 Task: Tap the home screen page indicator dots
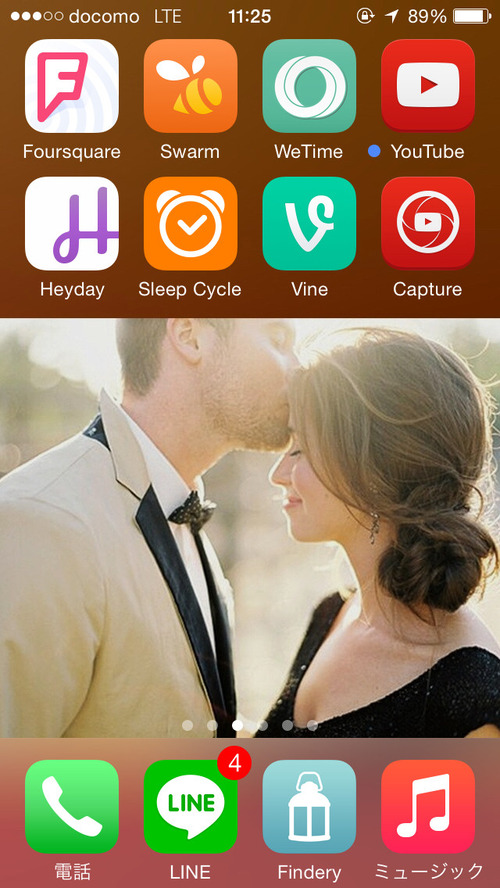250,725
